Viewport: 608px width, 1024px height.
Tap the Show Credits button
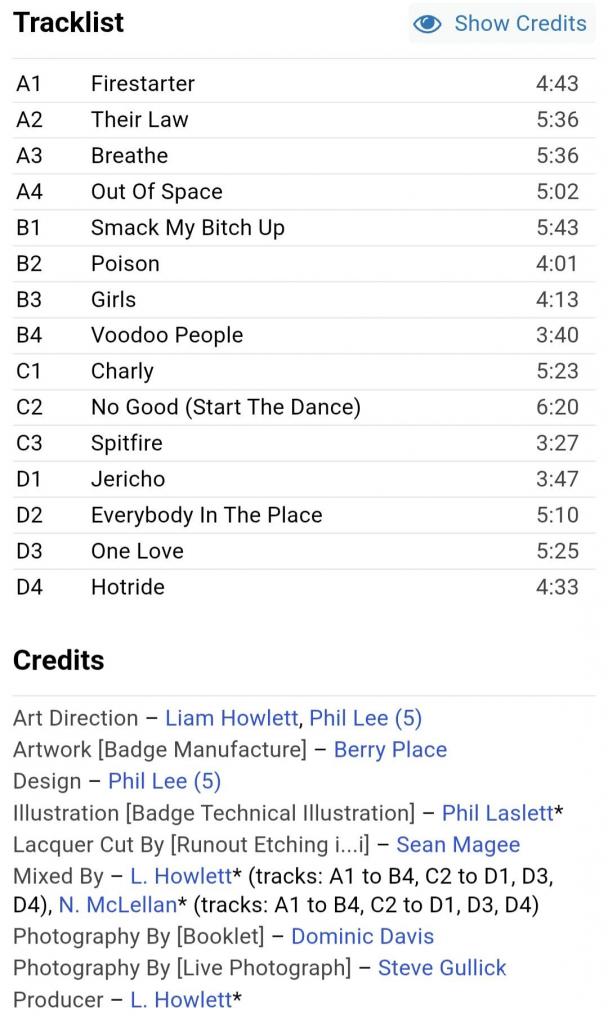coord(501,24)
